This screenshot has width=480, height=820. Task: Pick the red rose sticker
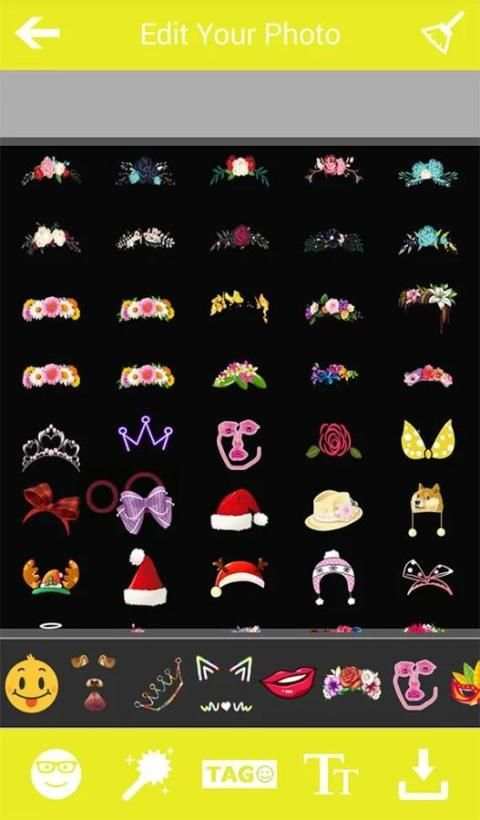click(334, 441)
